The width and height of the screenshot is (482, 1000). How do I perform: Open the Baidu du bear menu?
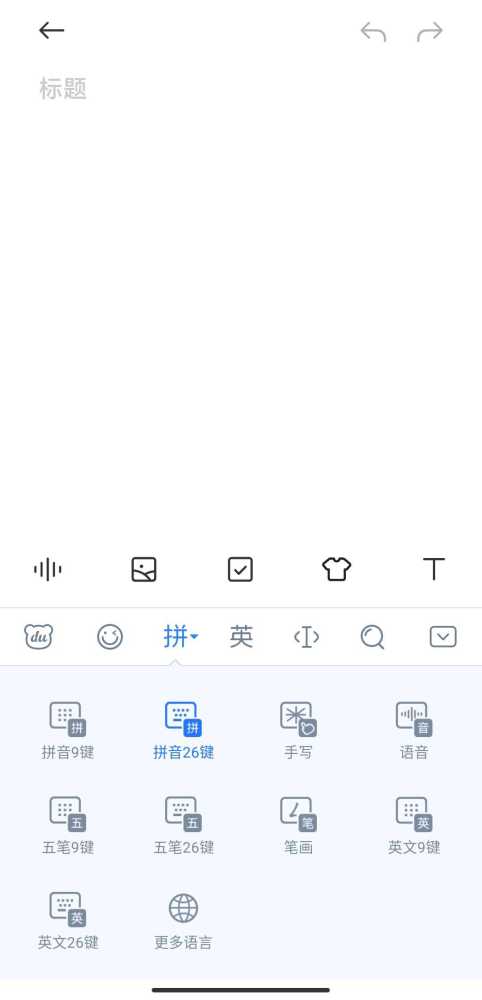[x=39, y=636]
